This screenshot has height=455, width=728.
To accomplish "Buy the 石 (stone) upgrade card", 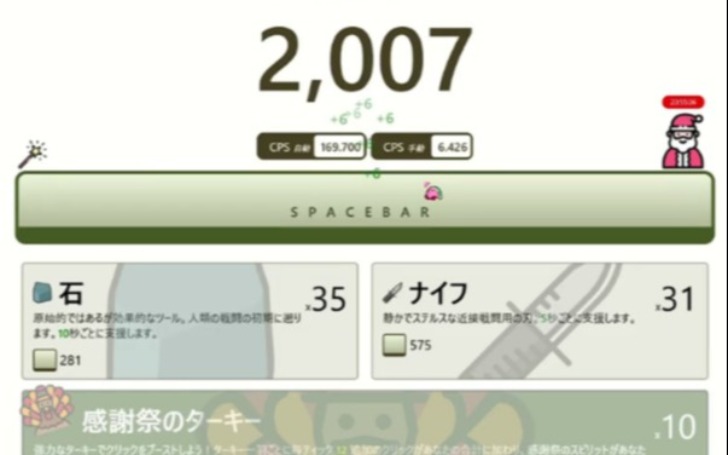I will click(189, 320).
